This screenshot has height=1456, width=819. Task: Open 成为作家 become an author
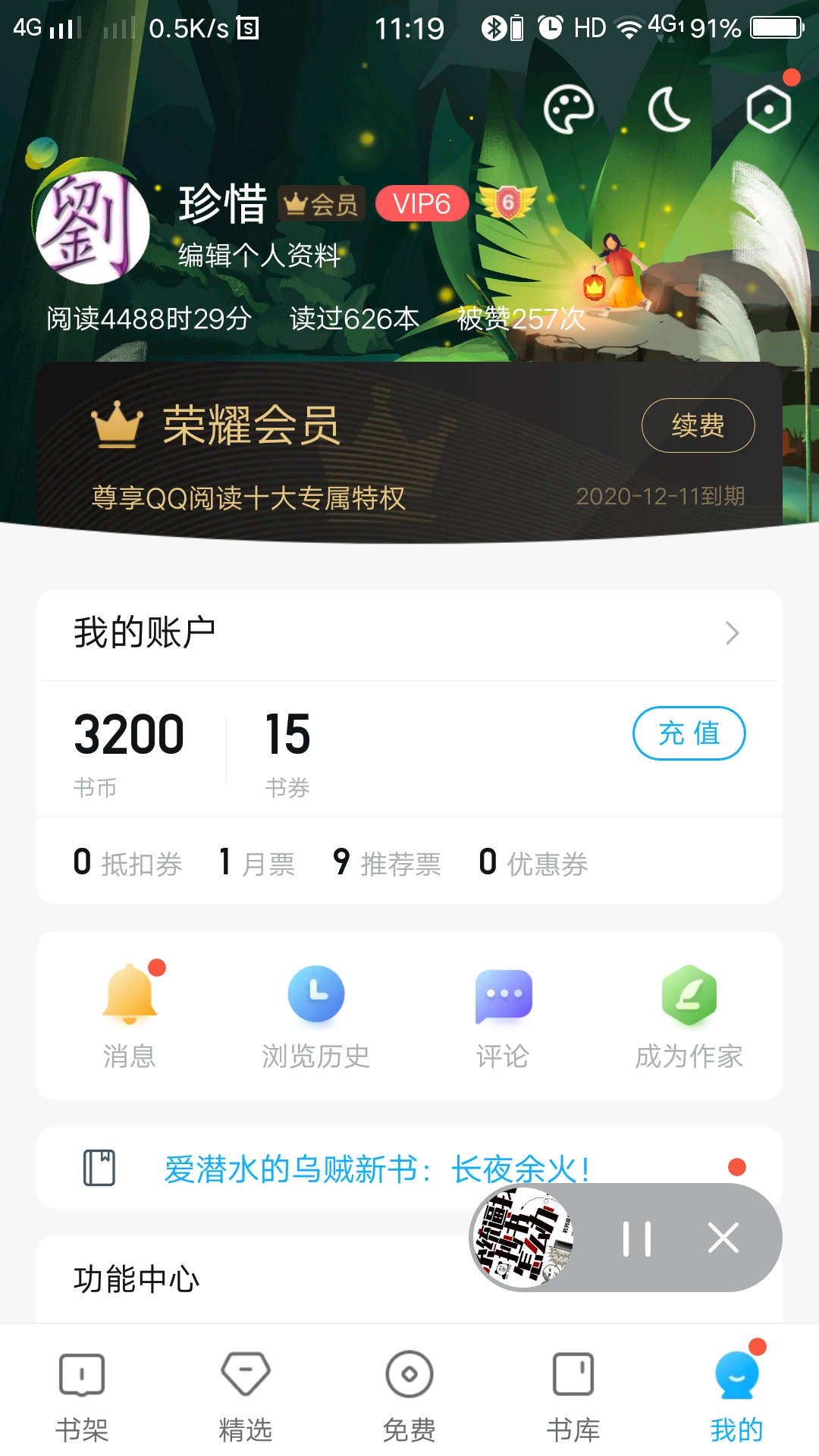pyautogui.click(x=689, y=1016)
